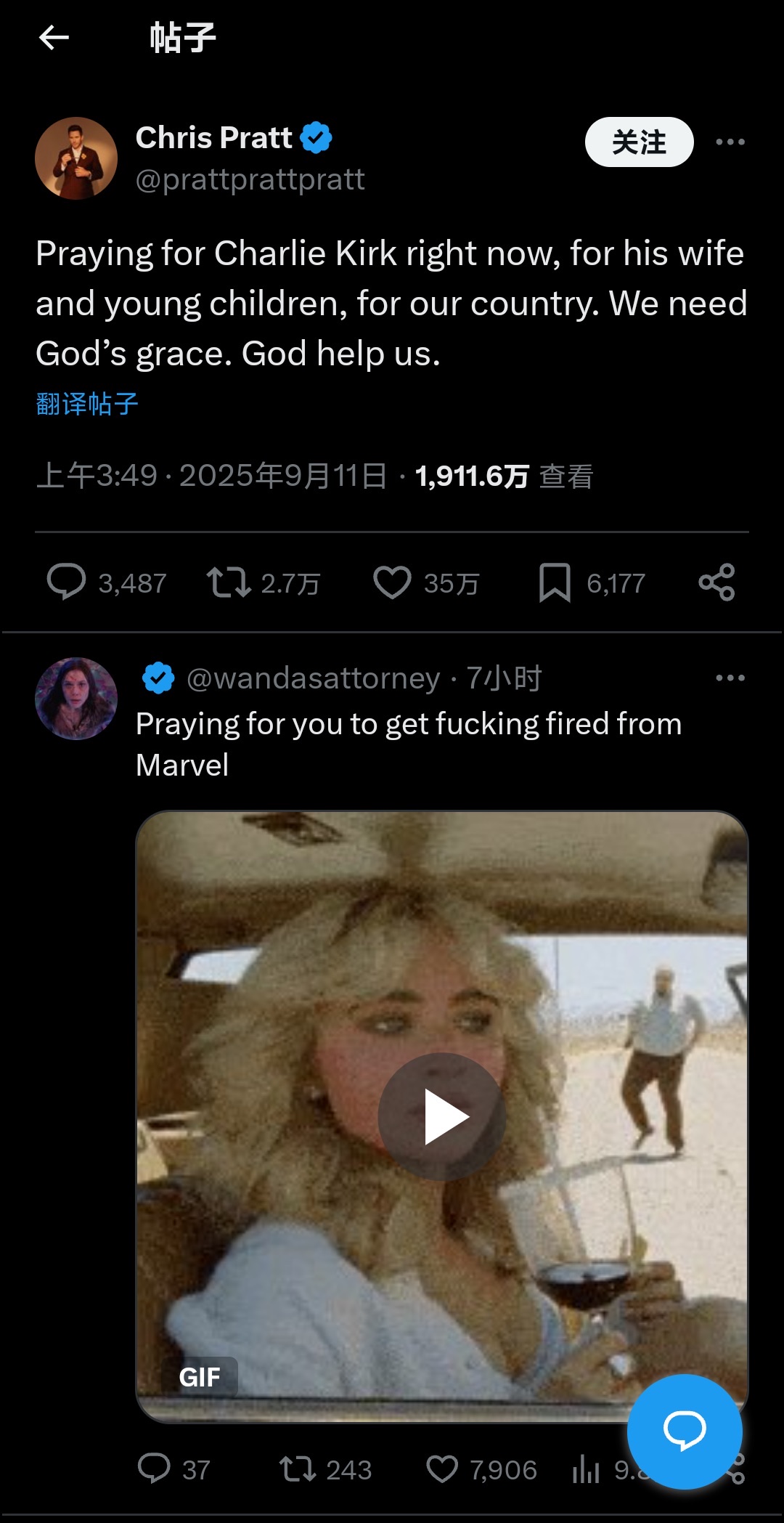Open Chris Pratt's profile picture

click(76, 158)
